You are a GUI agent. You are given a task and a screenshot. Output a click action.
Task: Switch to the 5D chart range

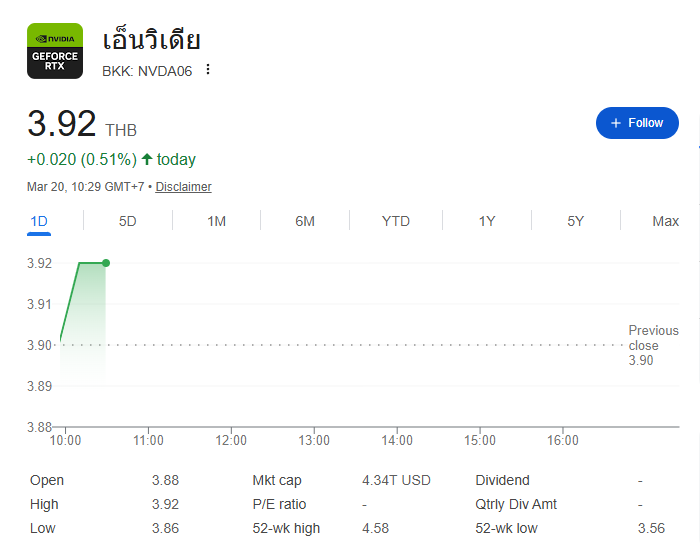127,221
